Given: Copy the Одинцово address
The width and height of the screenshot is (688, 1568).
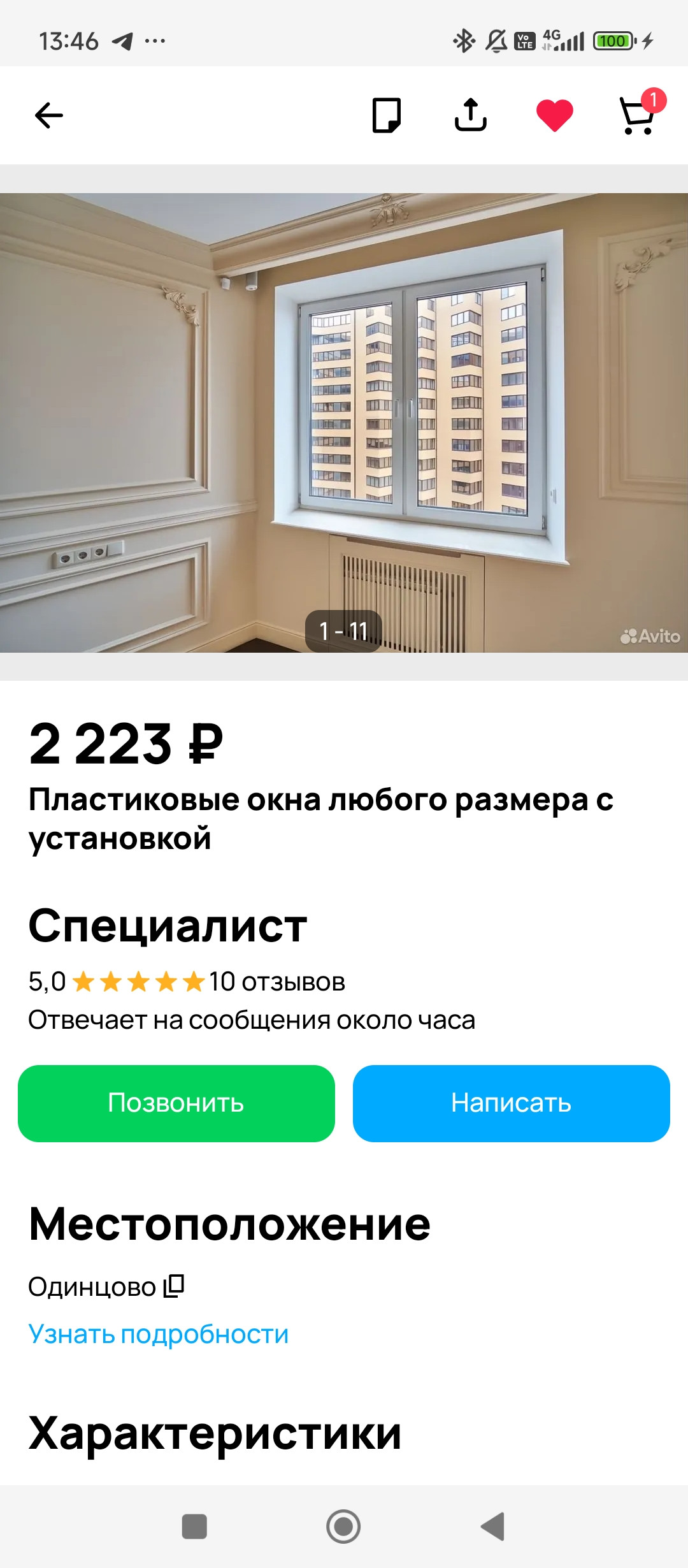Looking at the screenshot, I should [174, 1286].
